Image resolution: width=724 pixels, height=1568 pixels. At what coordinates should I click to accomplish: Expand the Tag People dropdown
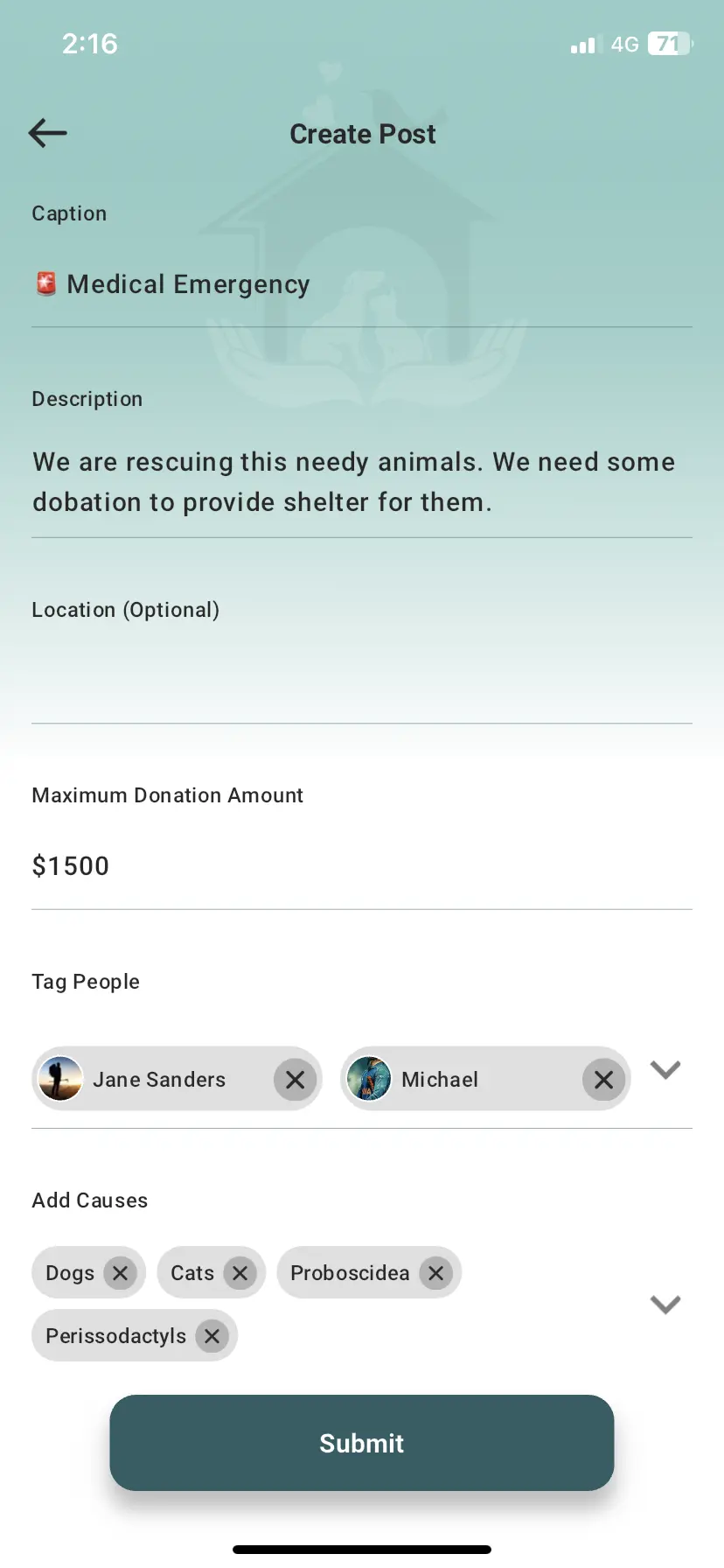pos(665,1070)
